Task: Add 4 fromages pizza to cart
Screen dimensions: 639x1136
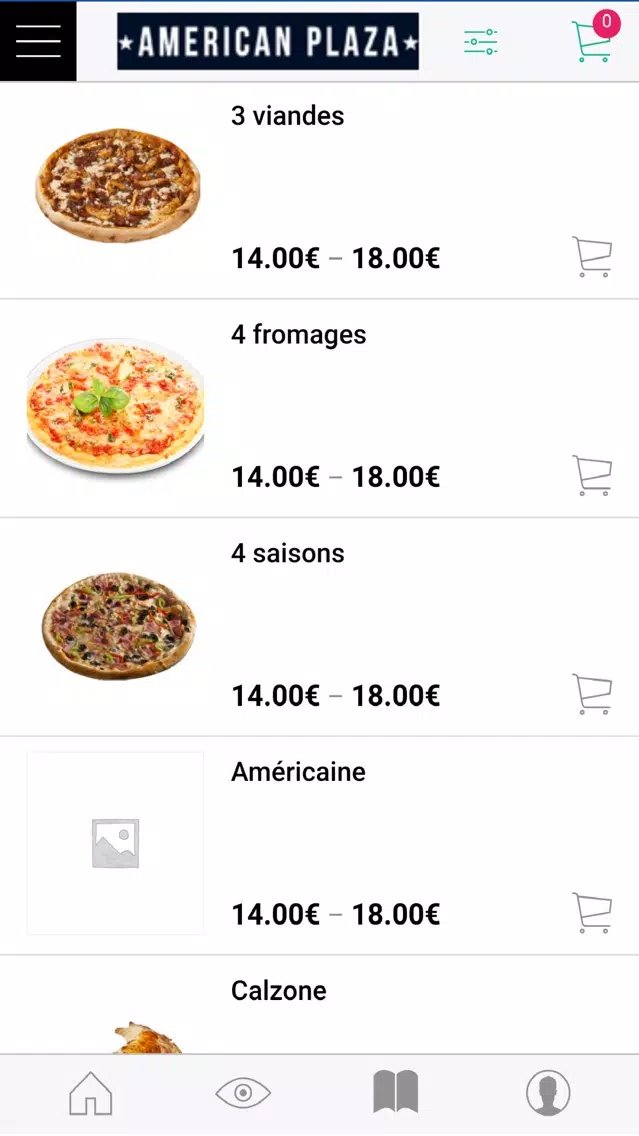Action: [592, 475]
